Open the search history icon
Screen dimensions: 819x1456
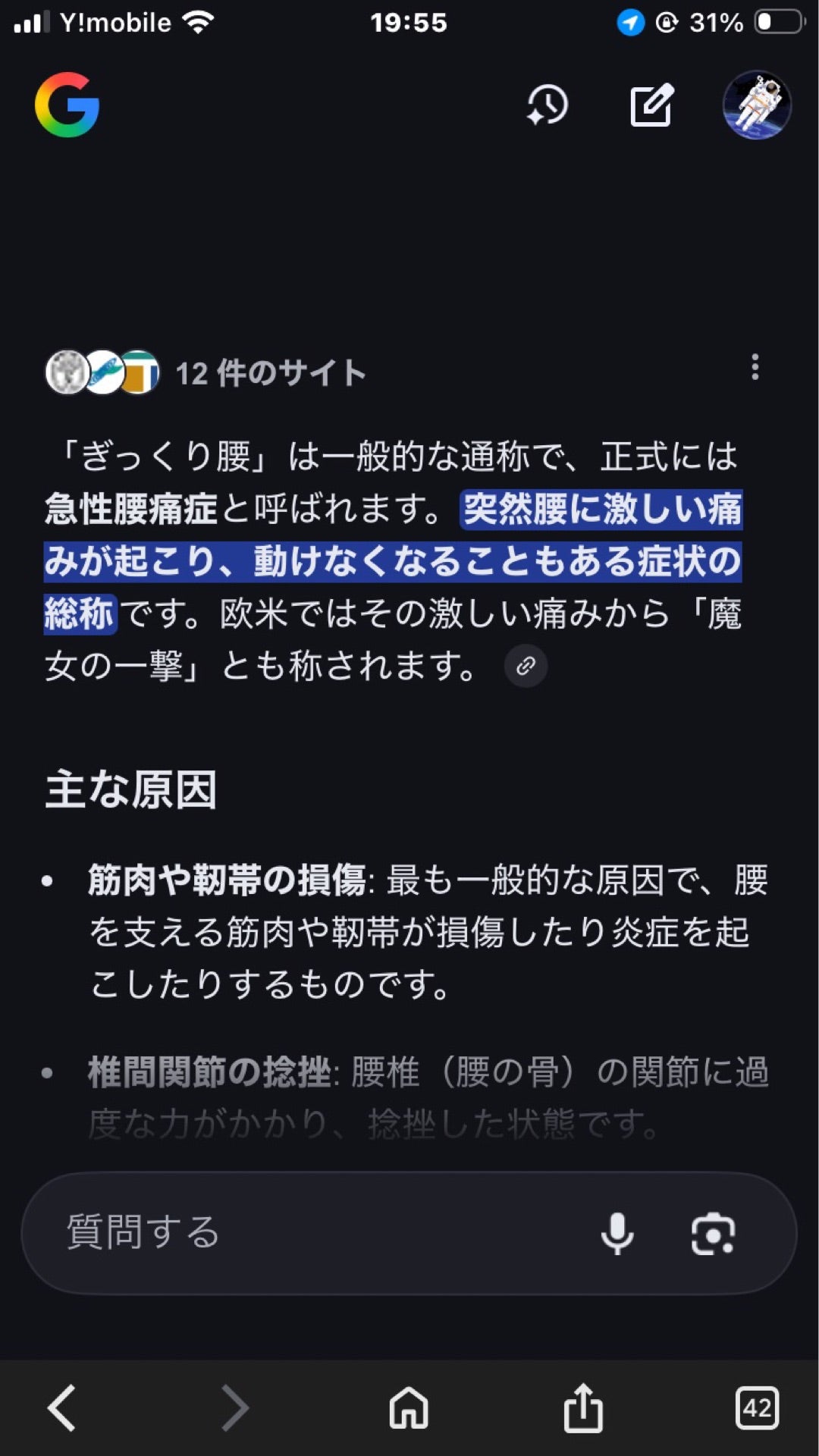pos(548,106)
